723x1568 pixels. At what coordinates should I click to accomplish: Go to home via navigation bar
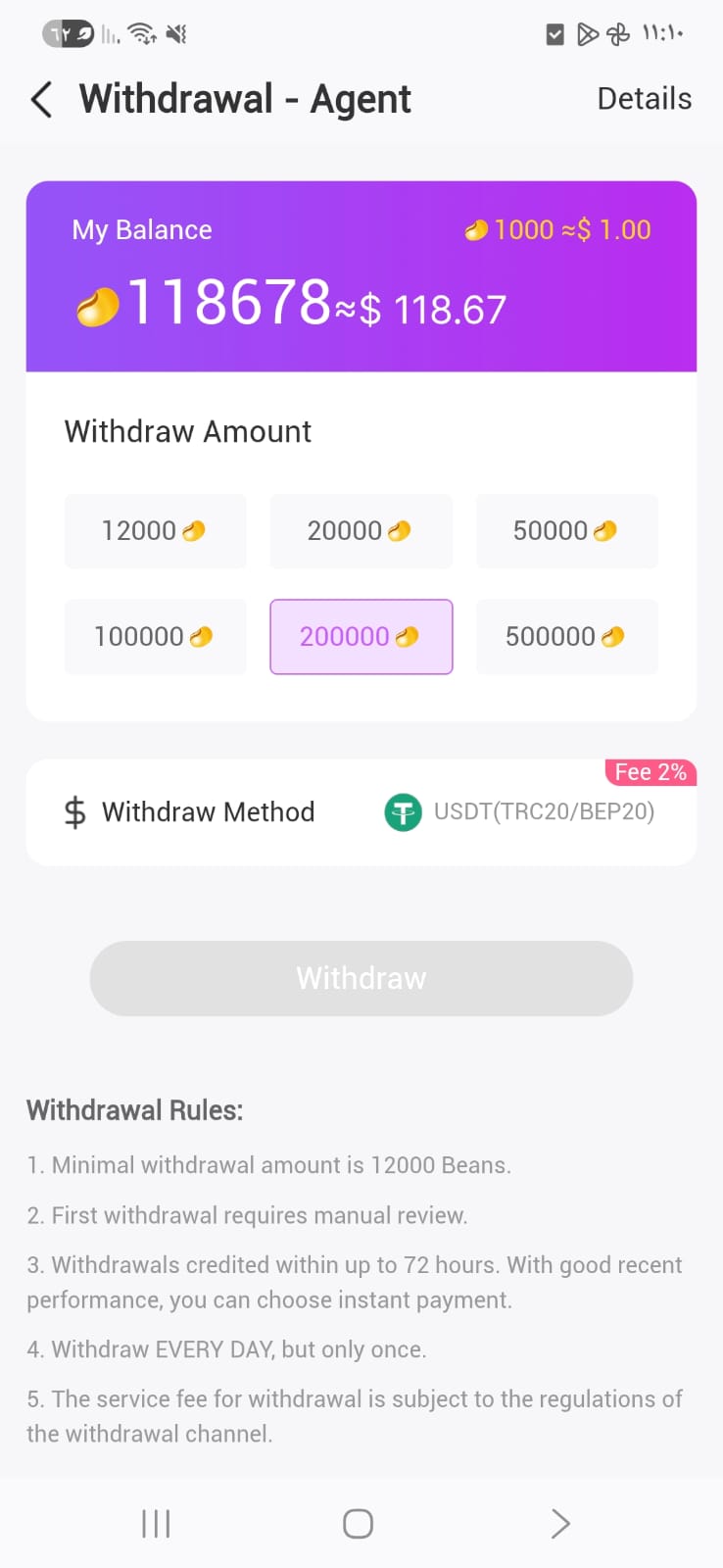point(358,1524)
